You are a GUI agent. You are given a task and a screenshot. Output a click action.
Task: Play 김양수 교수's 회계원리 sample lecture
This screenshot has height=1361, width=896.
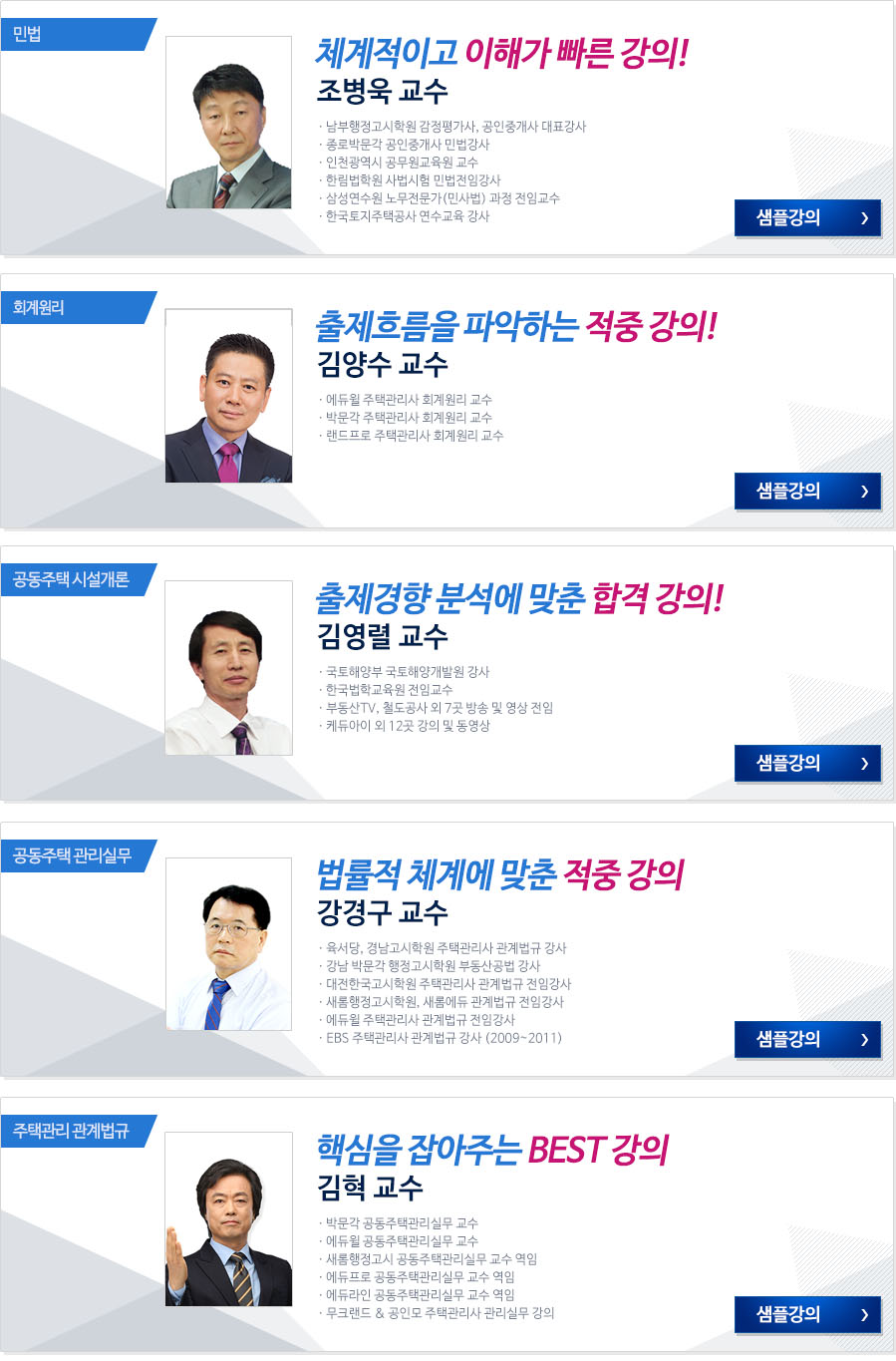[807, 491]
